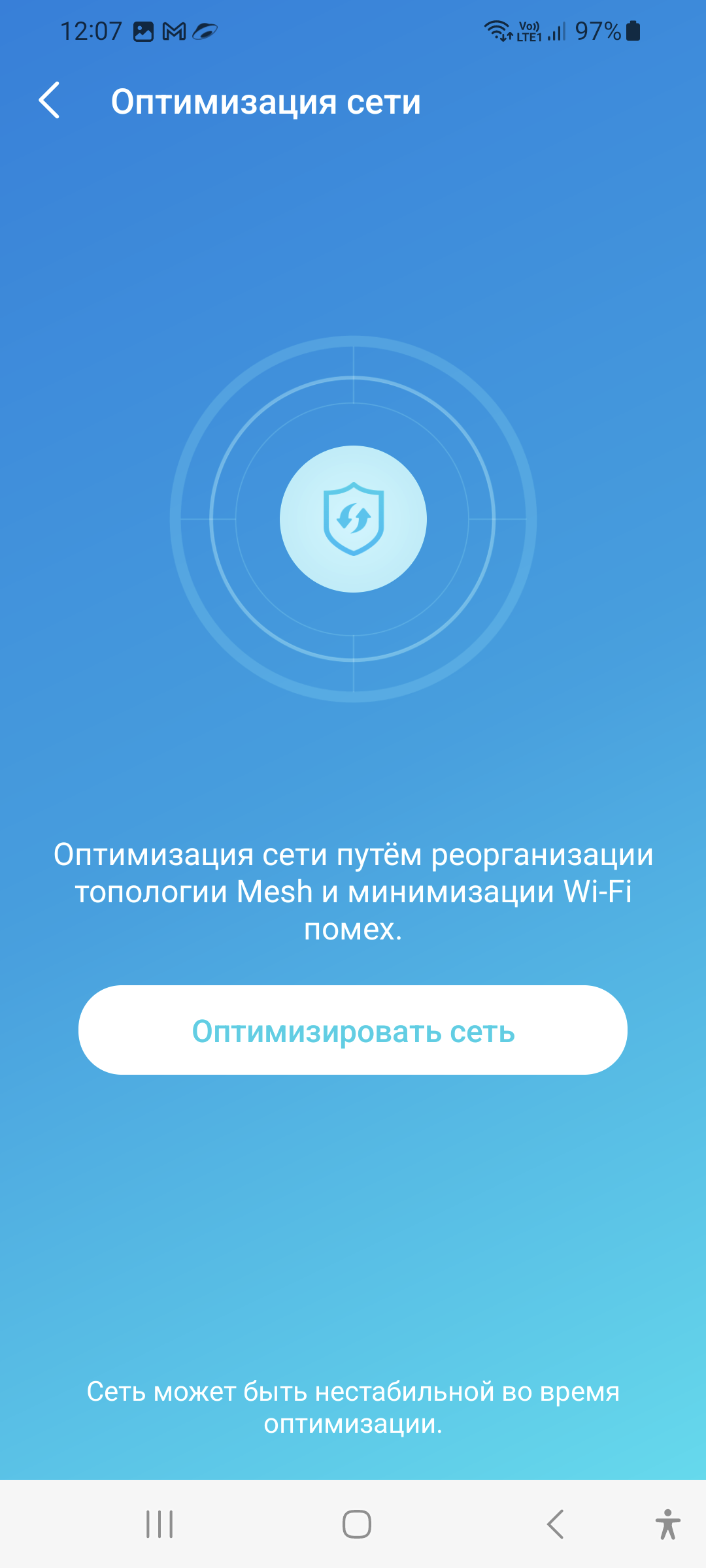Image resolution: width=706 pixels, height=1568 pixels.
Task: Go to the phone home screen
Action: click(x=357, y=1524)
